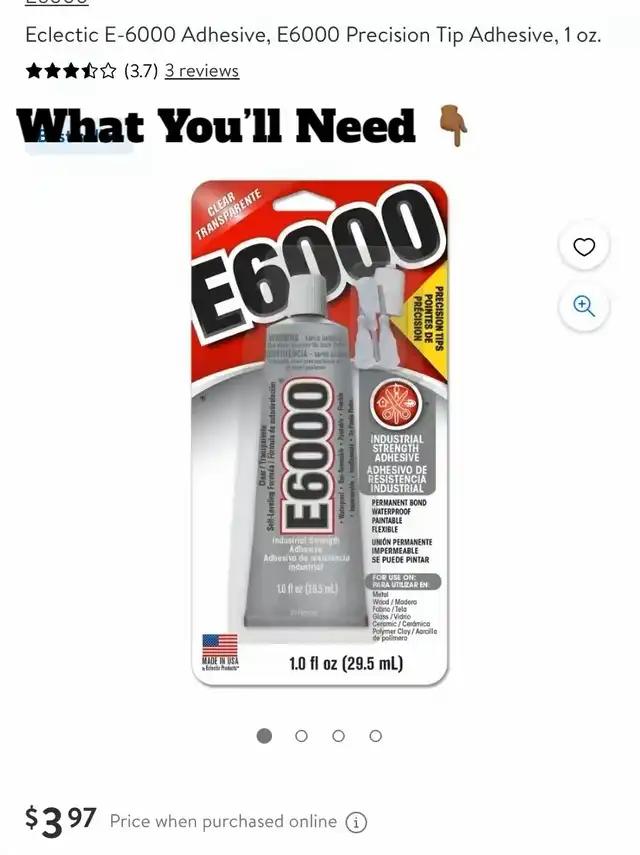
Task: Open the E6000 adhesive product photo
Action: (319, 432)
